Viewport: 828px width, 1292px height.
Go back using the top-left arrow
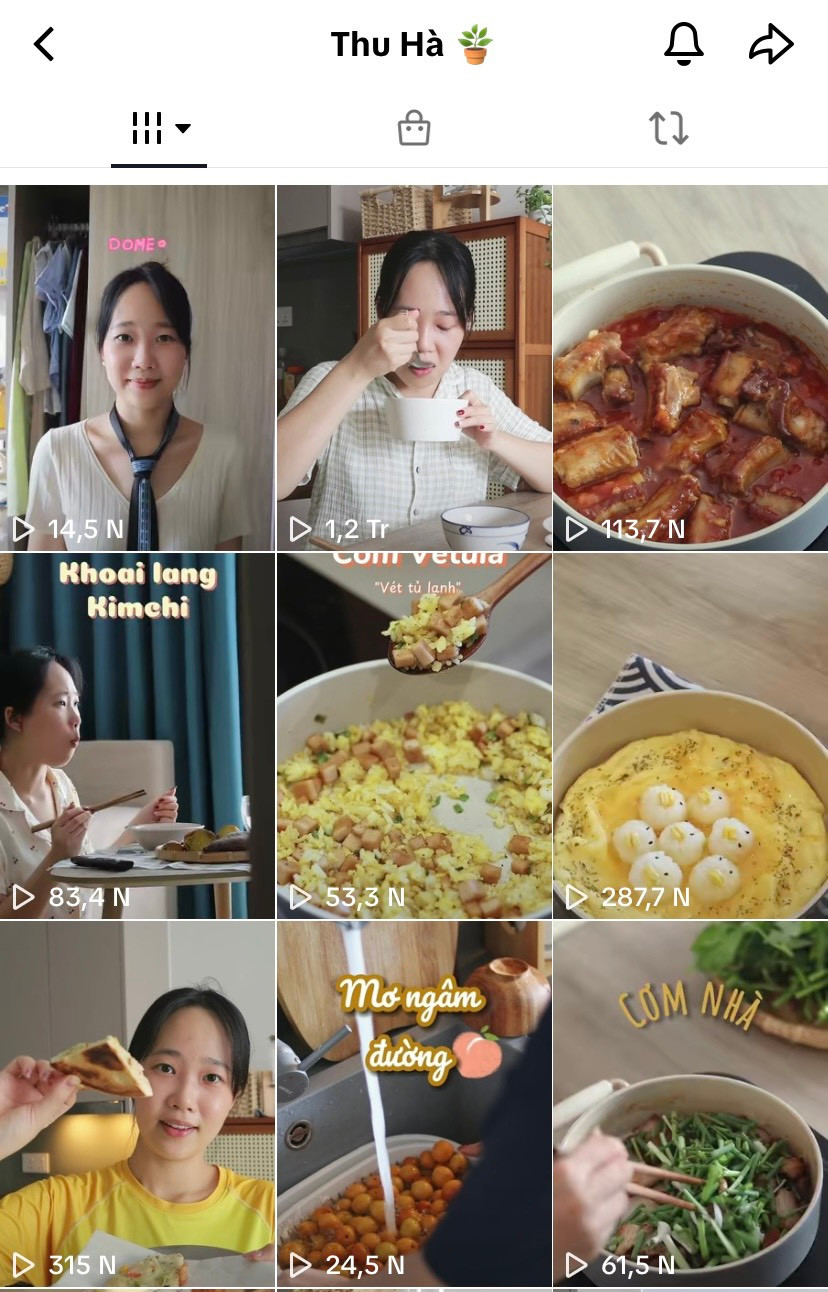click(44, 44)
